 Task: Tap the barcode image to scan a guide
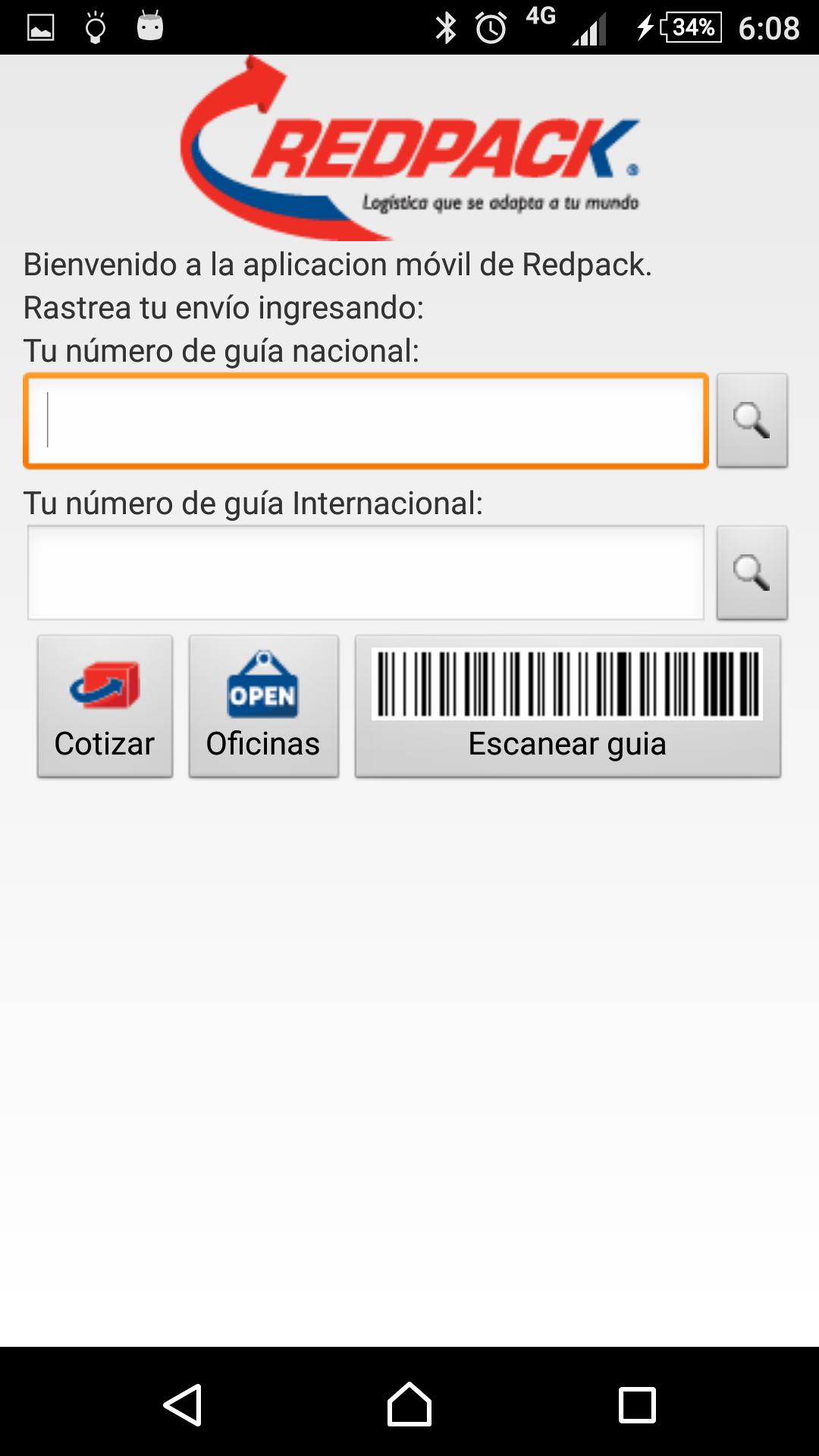click(x=566, y=682)
